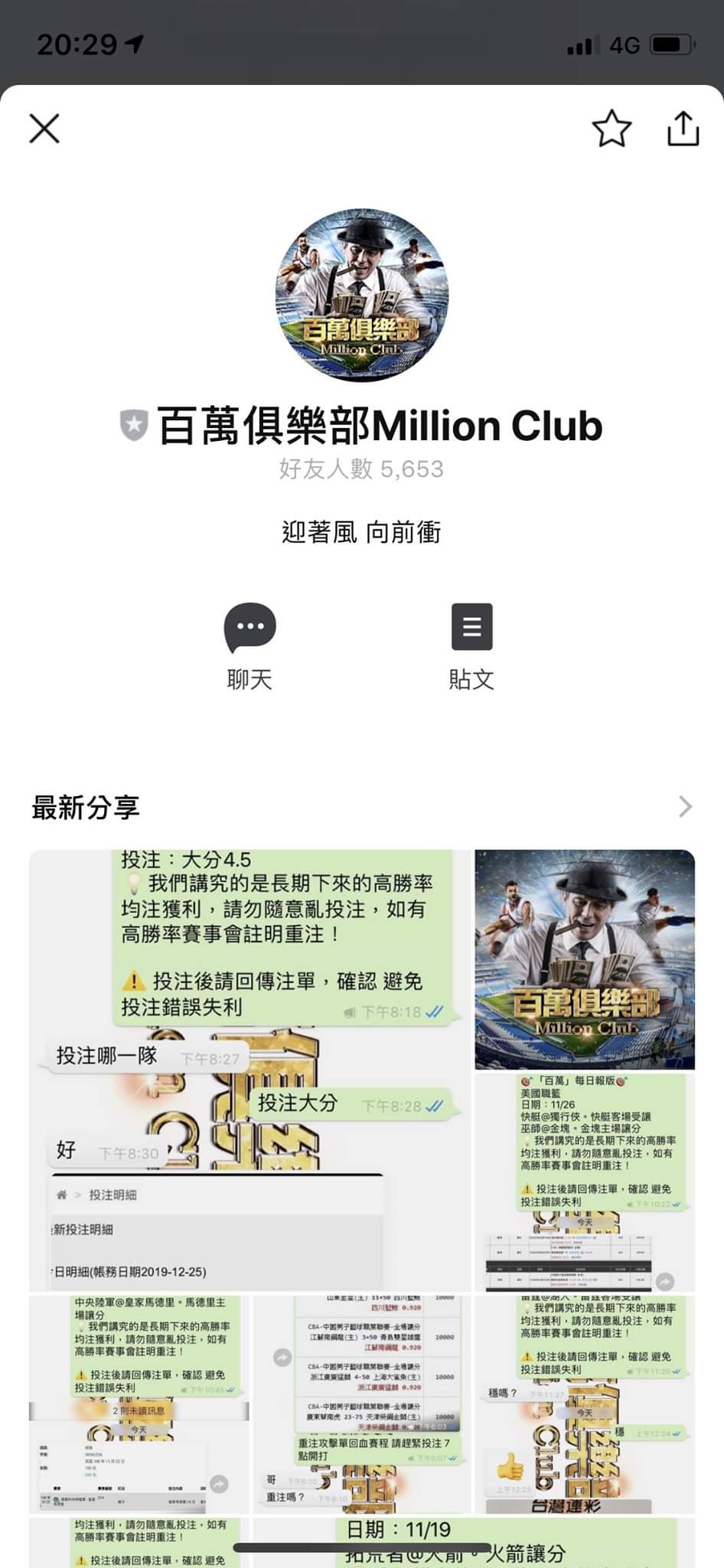Open the 中央陸軍@皇家馬德里 shared tile
This screenshot has height=1568, width=724.
(139, 1403)
